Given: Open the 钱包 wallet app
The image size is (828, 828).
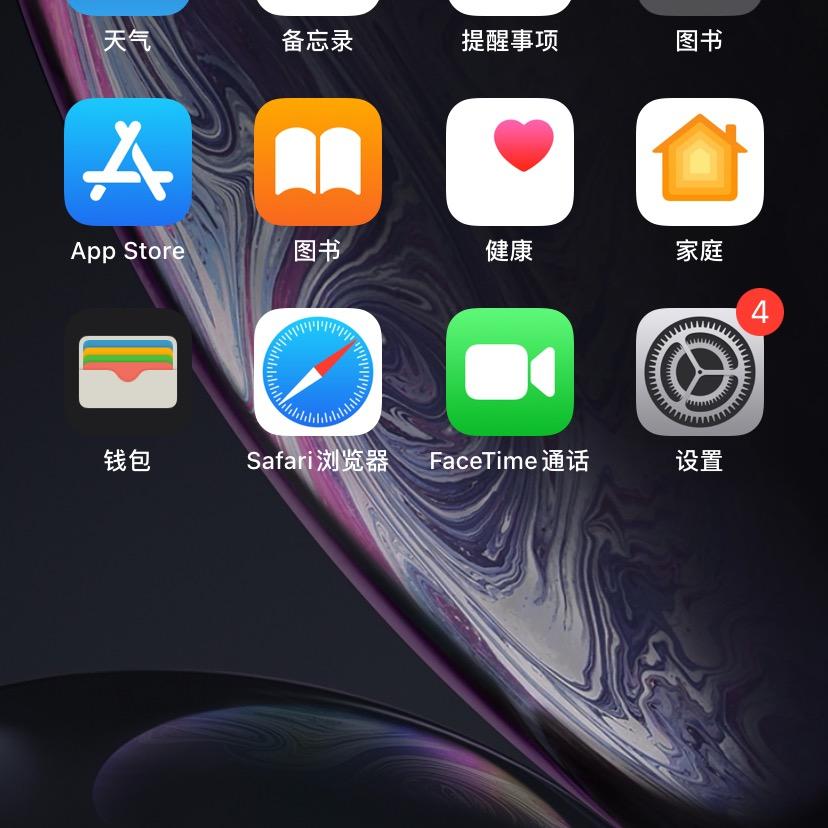Looking at the screenshot, I should coord(128,372).
